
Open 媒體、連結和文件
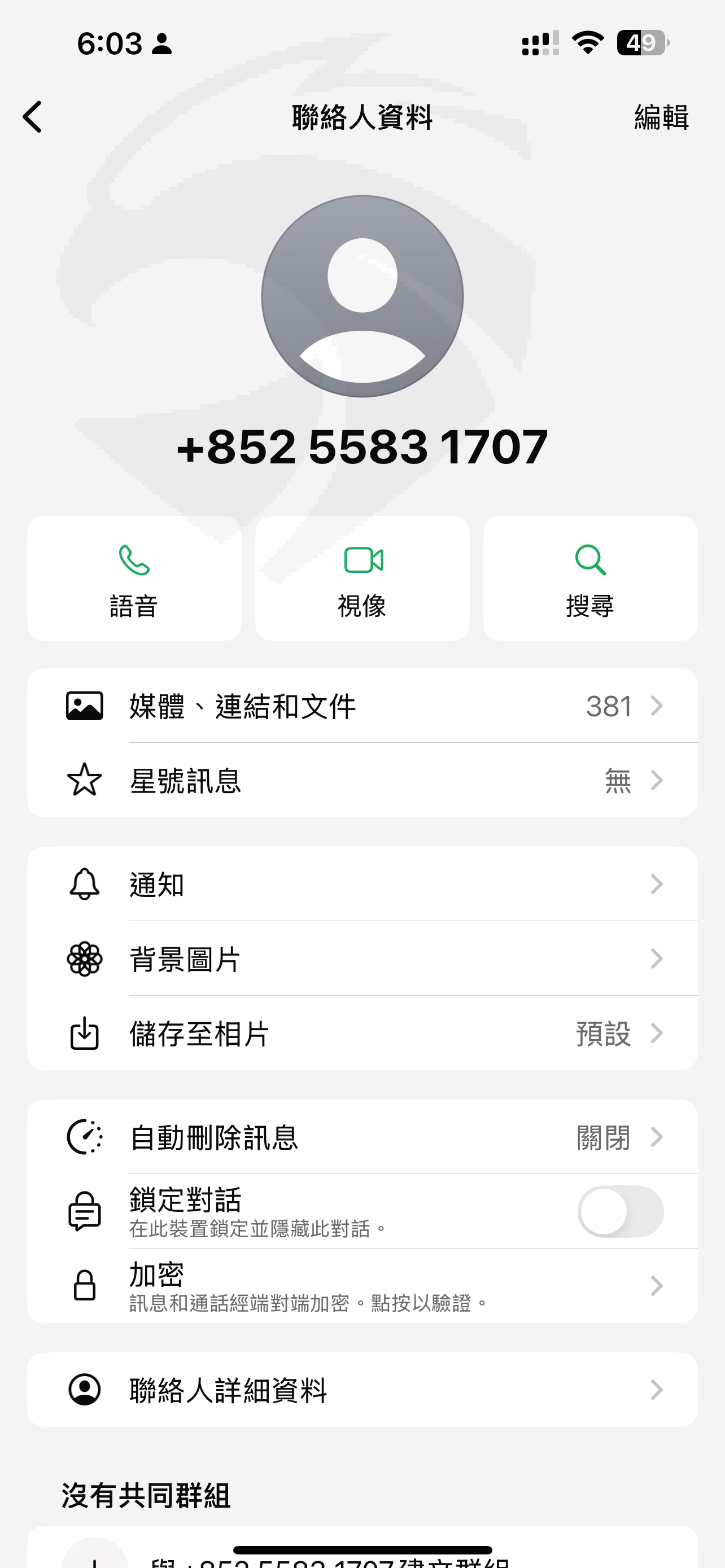(x=362, y=706)
